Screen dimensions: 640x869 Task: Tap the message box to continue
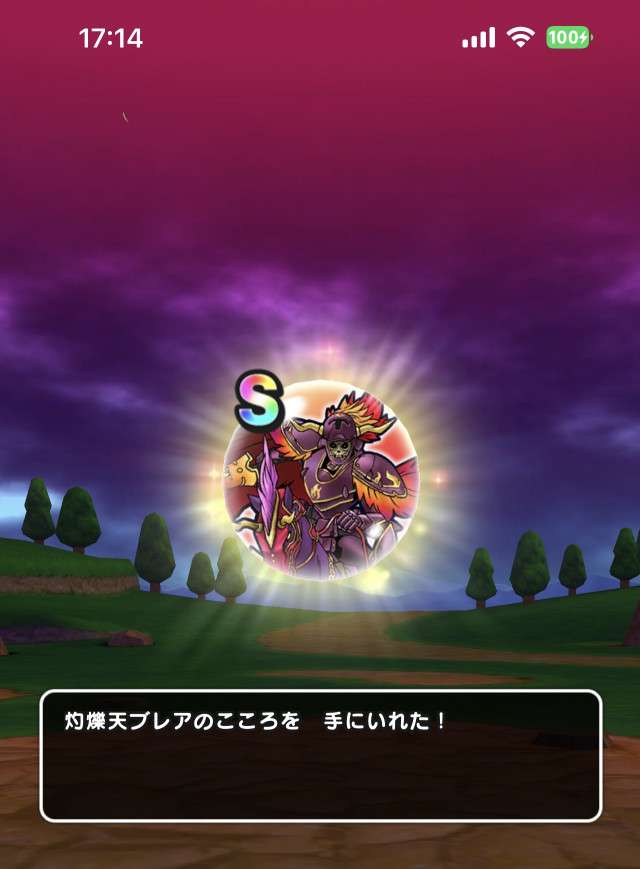point(320,755)
